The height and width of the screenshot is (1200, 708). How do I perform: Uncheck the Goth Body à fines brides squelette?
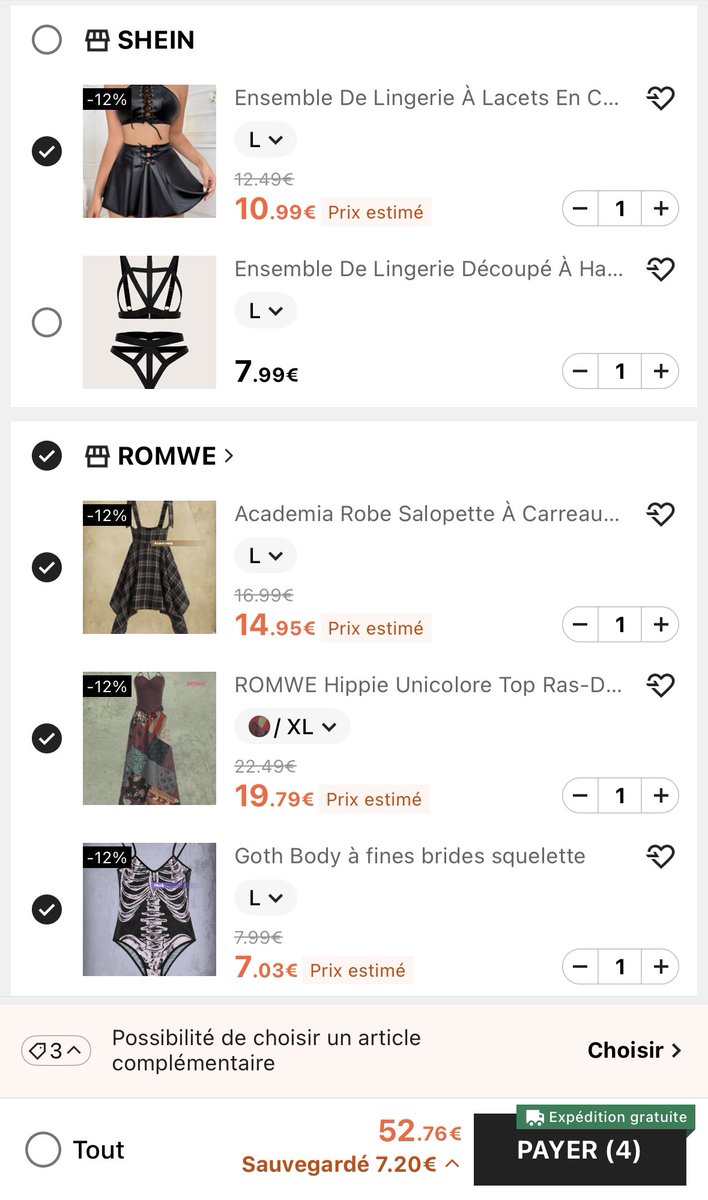[46, 910]
